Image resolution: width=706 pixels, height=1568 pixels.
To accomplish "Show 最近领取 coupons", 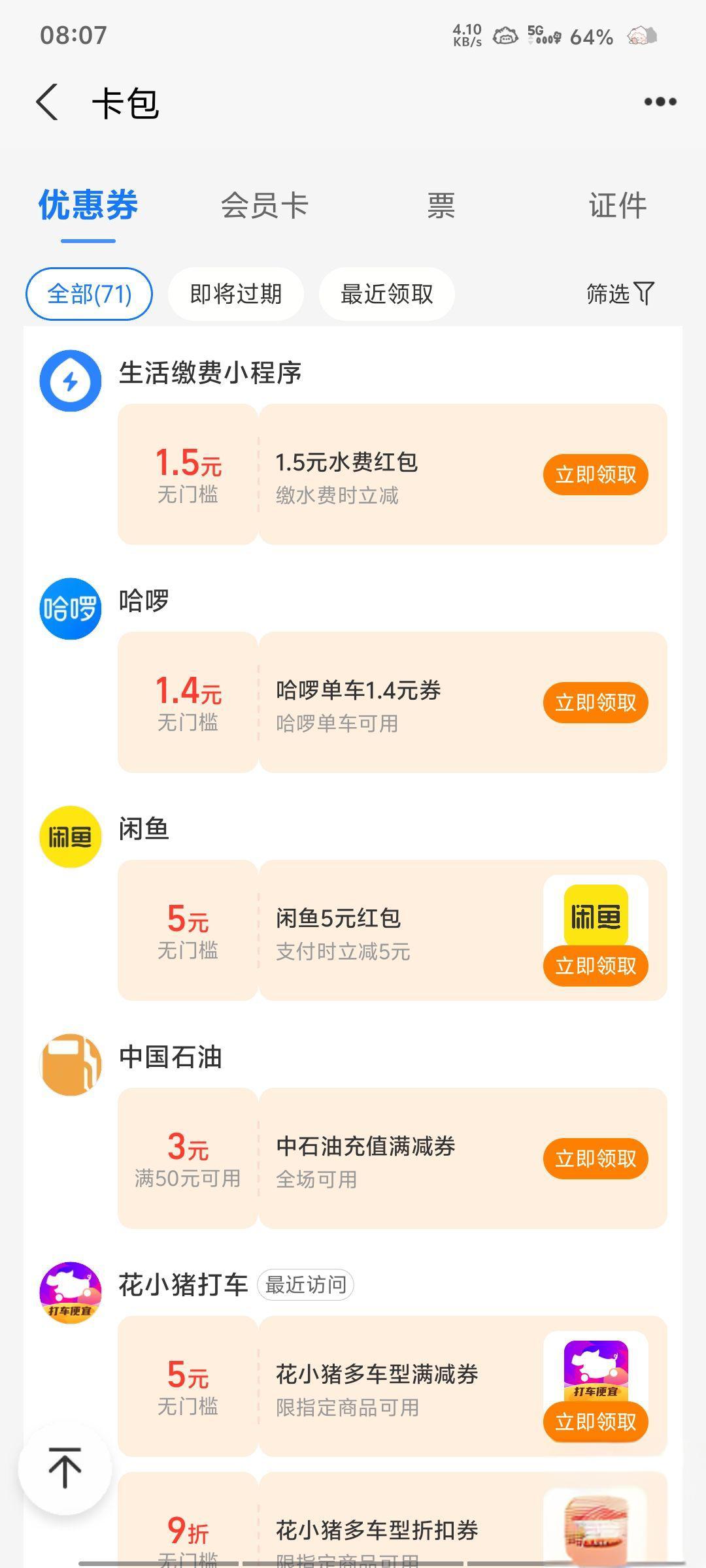I will [387, 294].
